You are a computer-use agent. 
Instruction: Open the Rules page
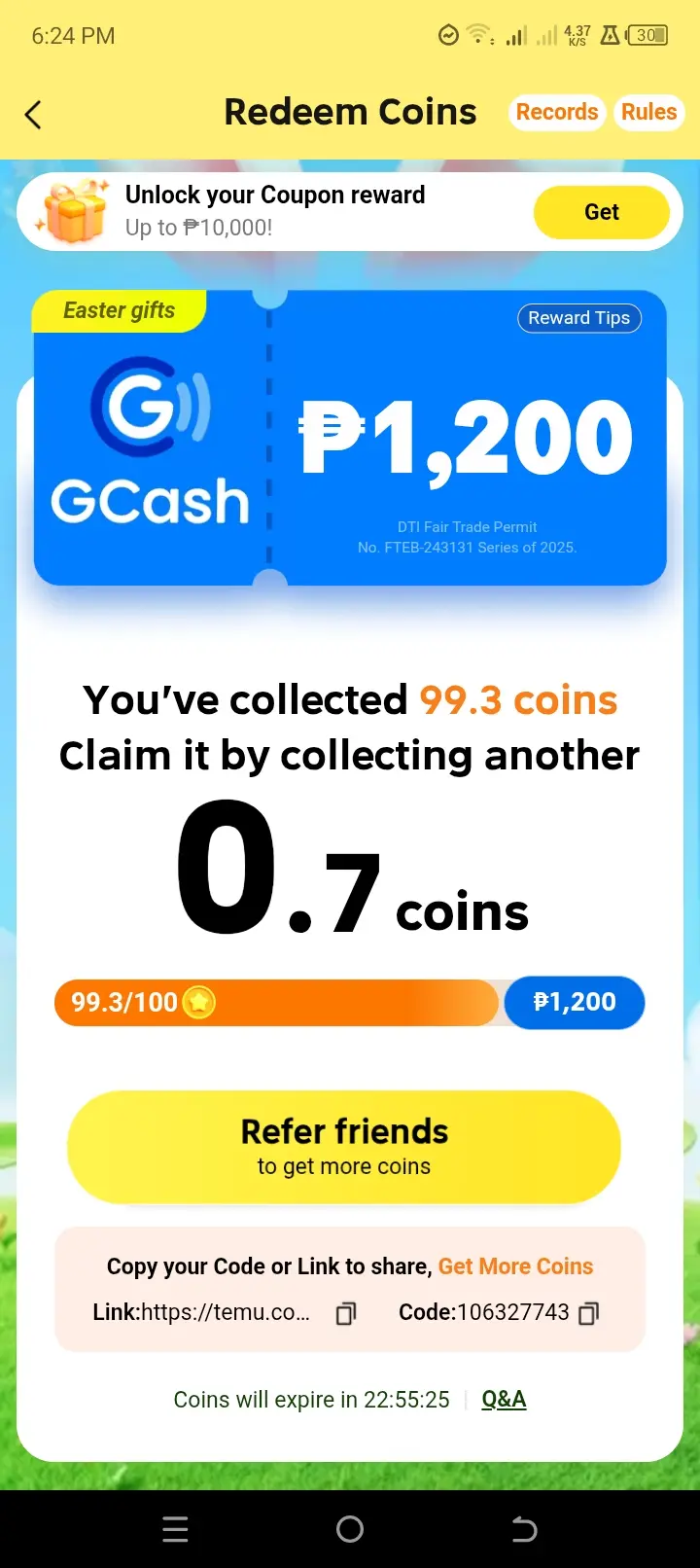pos(649,112)
